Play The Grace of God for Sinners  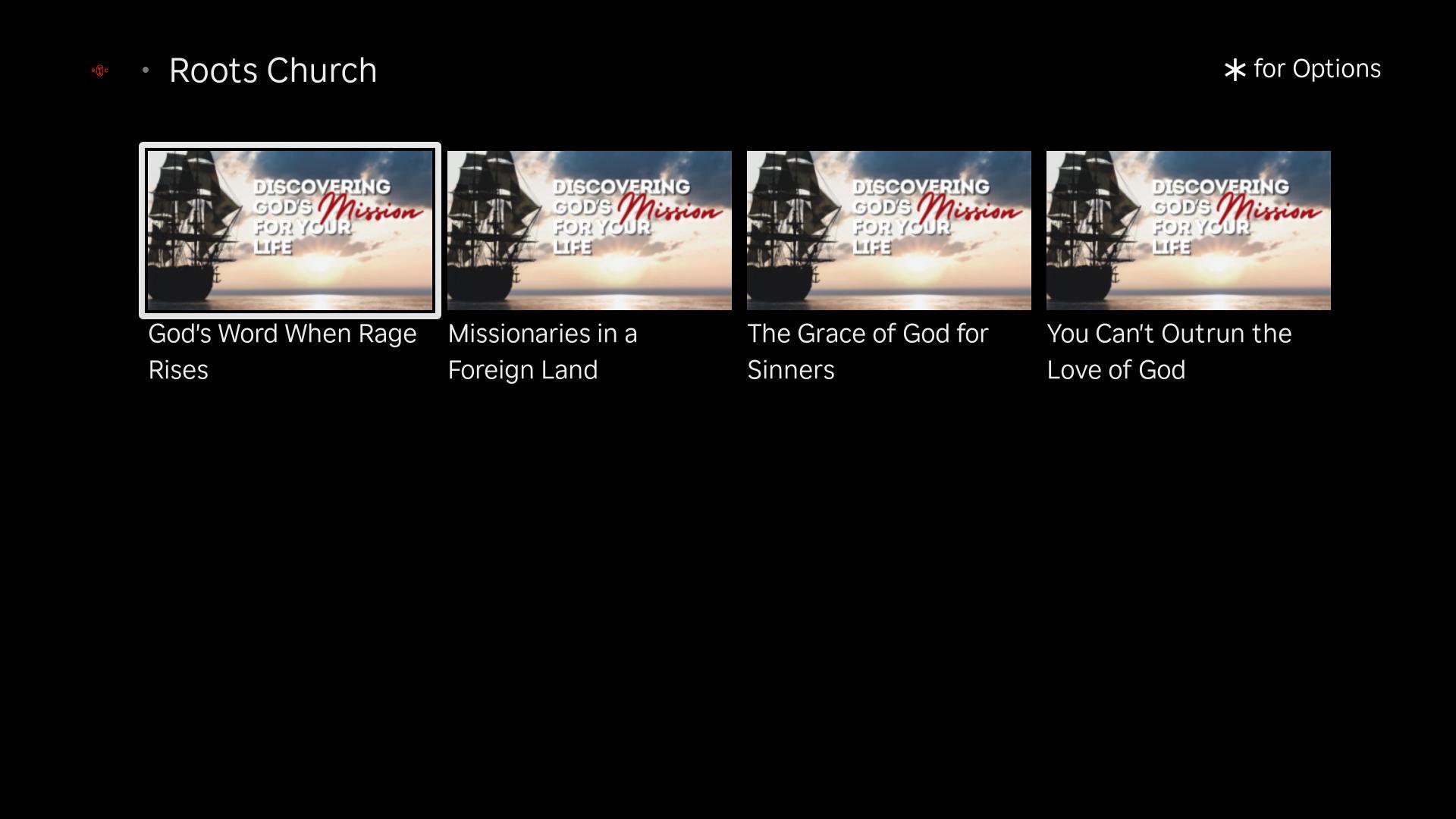(x=889, y=231)
